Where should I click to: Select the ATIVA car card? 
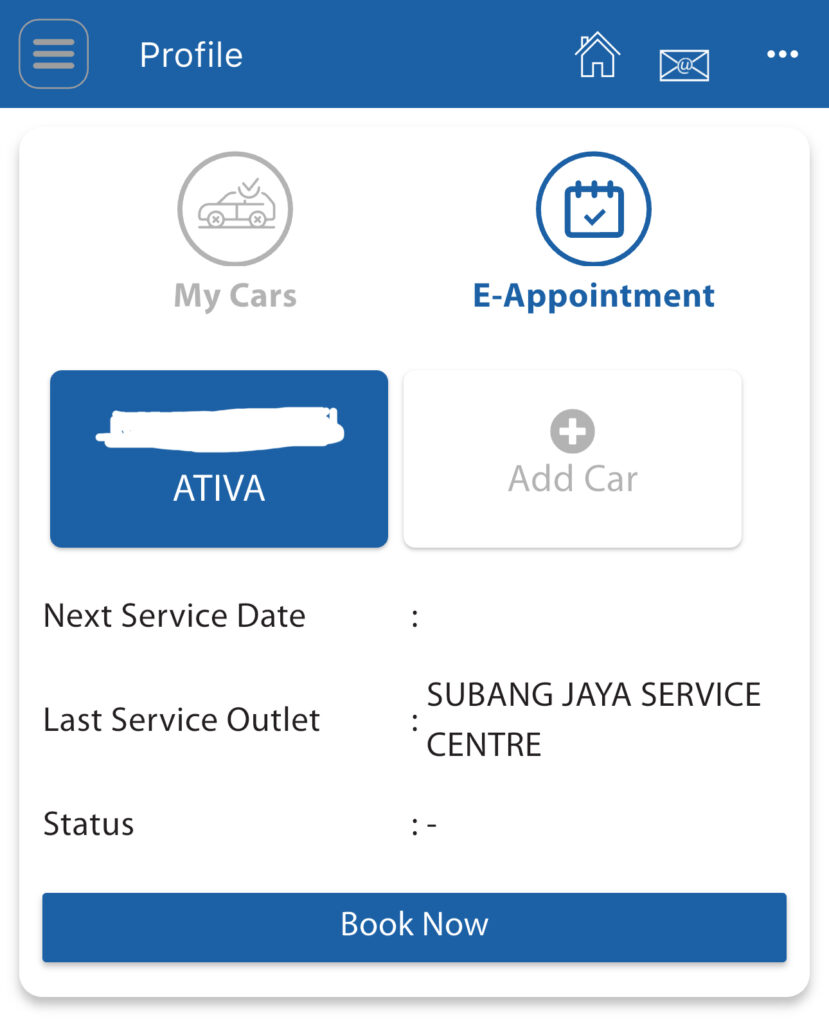[x=219, y=459]
